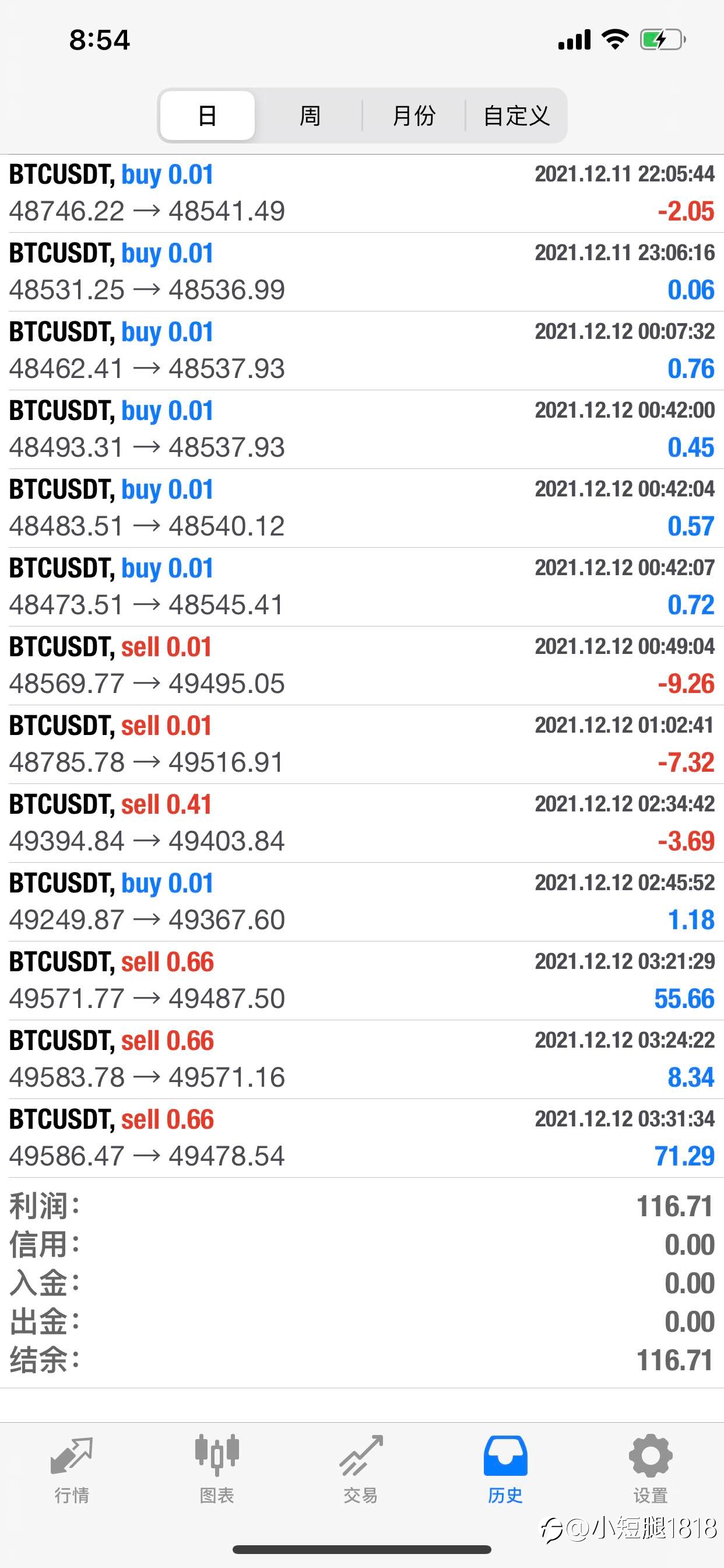Switch to the 周 (week) period
The height and width of the screenshot is (1568, 724).
point(310,116)
